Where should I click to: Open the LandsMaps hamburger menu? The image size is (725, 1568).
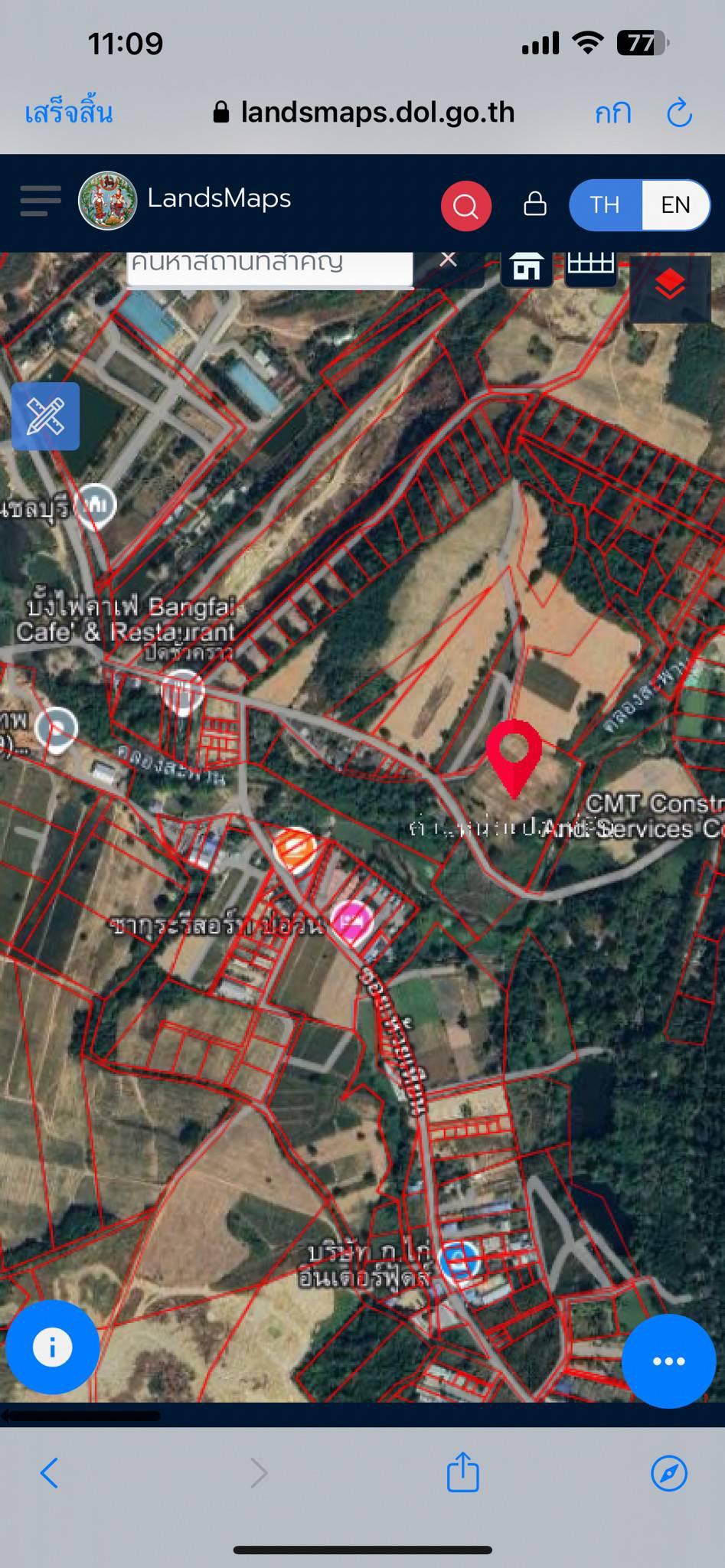(41, 201)
